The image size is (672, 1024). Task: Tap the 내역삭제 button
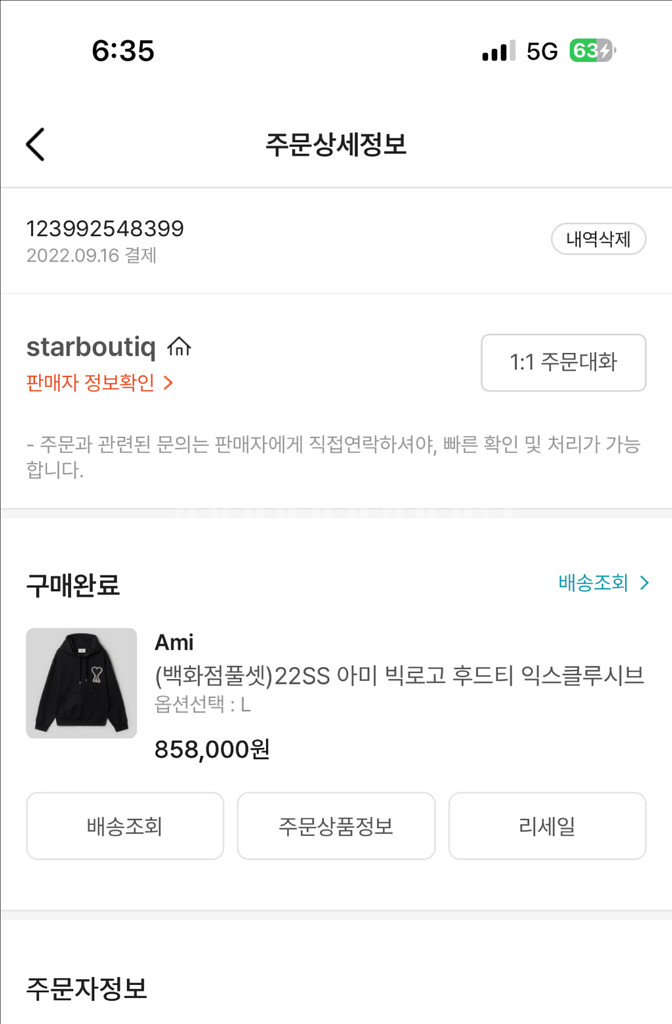pos(598,239)
